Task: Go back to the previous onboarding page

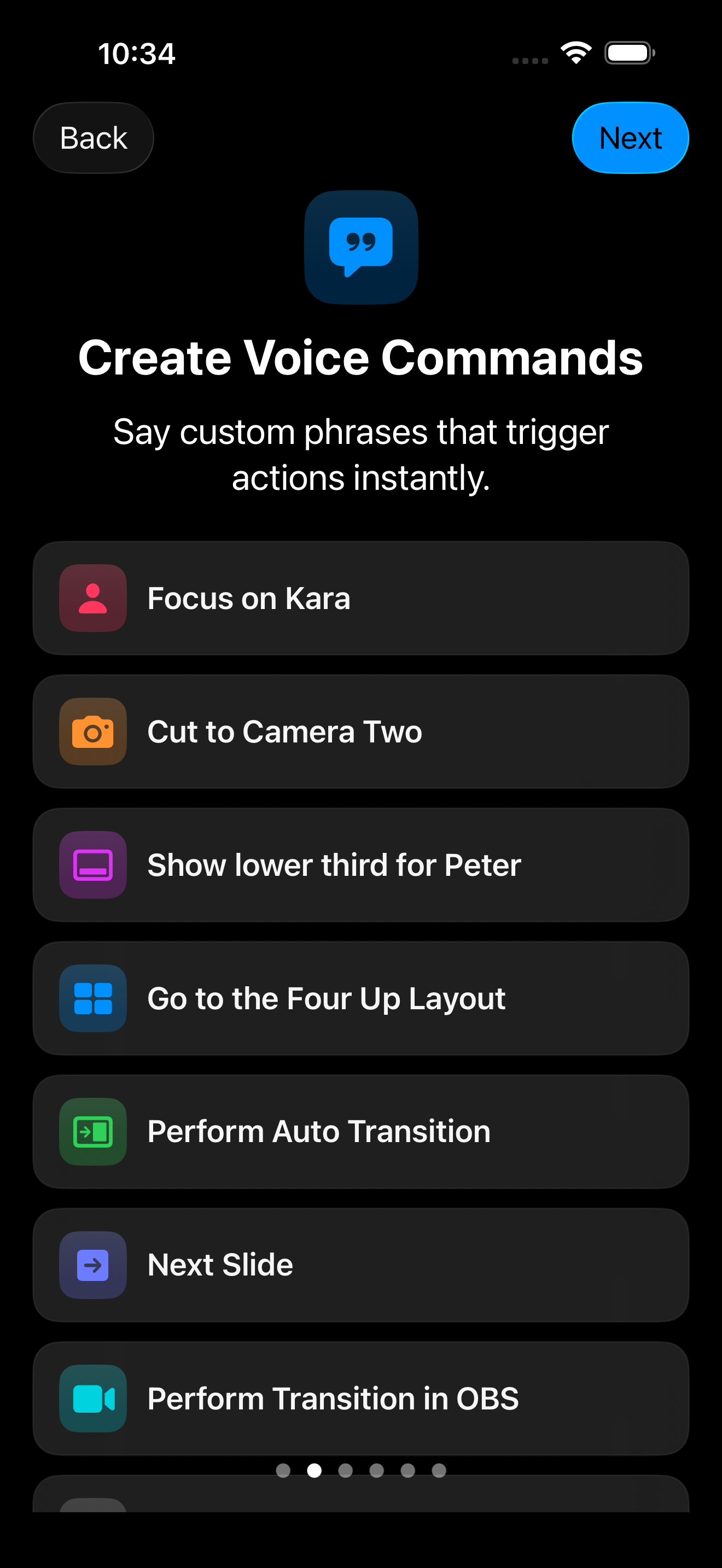Action: (x=93, y=138)
